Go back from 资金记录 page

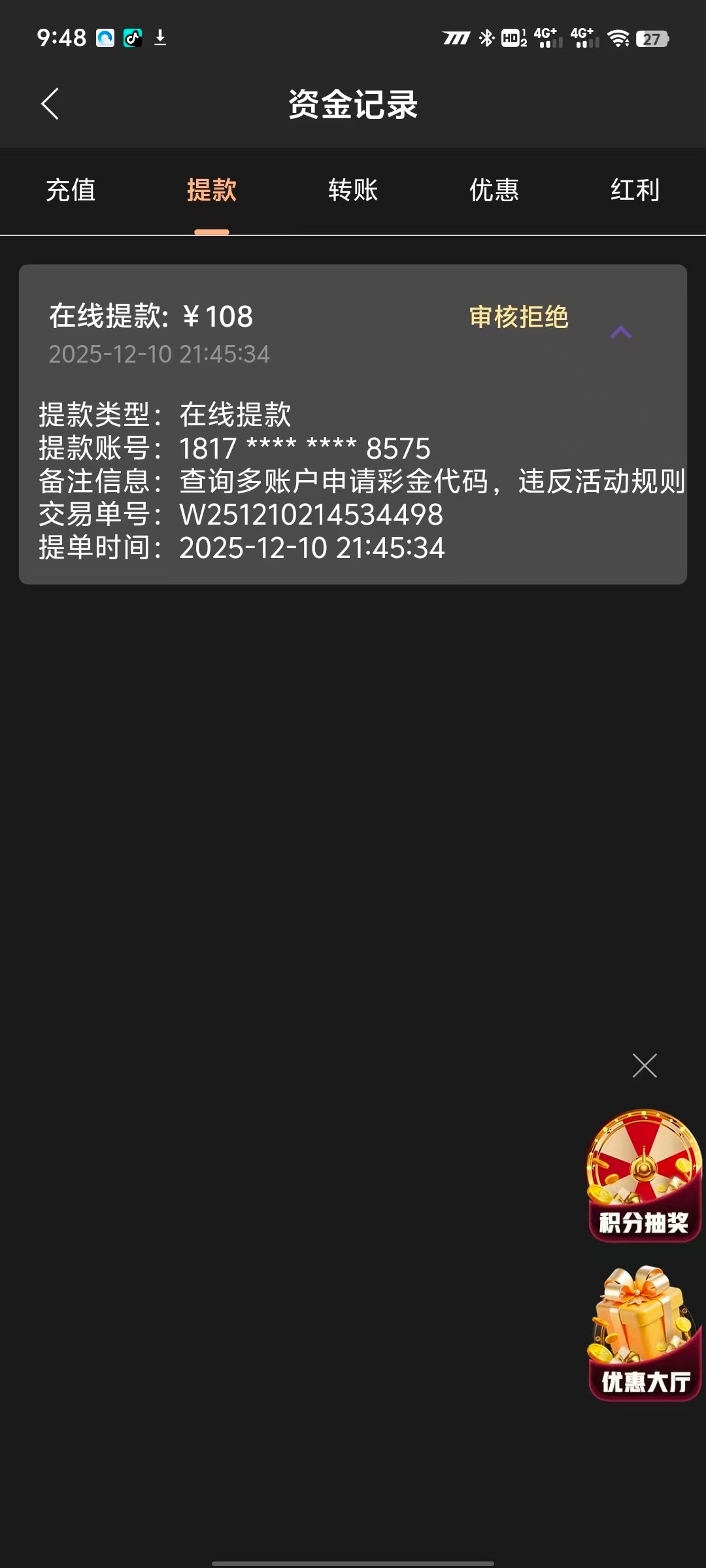point(50,104)
